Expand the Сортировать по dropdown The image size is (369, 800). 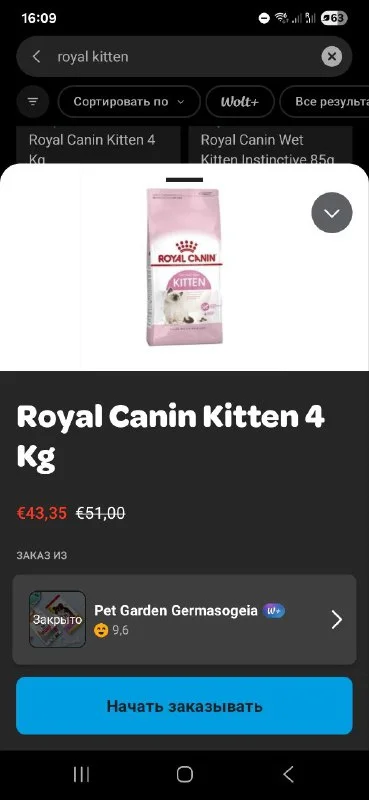[129, 102]
